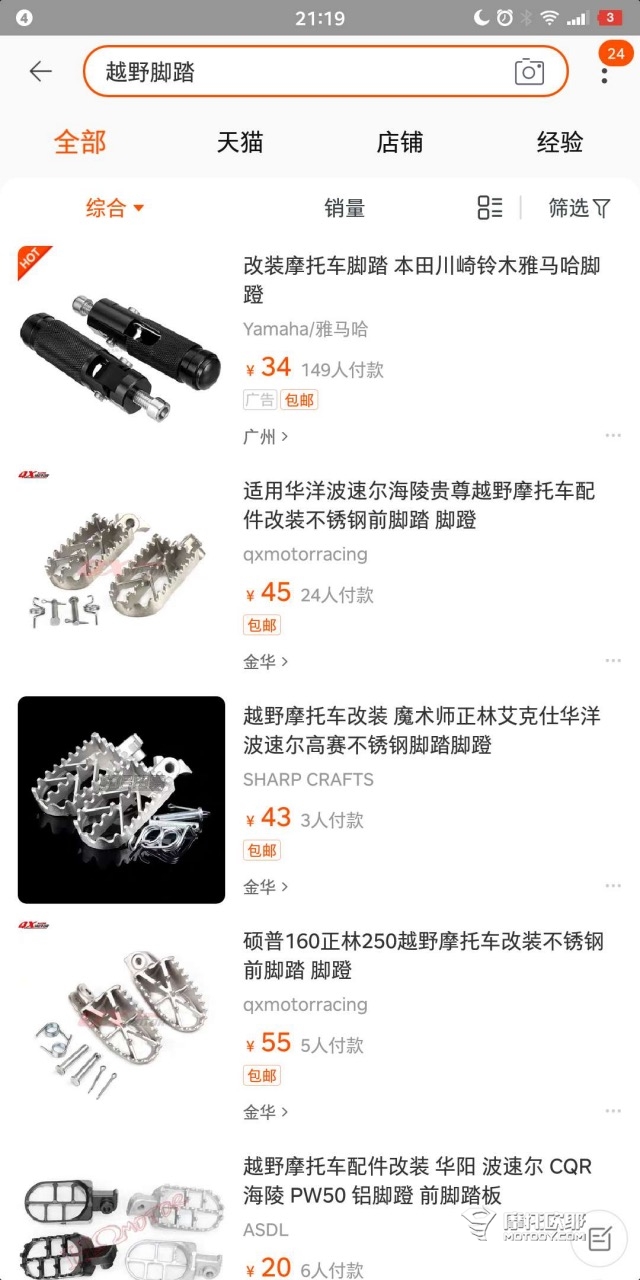Open more options for the ¥43 item
This screenshot has height=1280, width=640.
coord(613,886)
